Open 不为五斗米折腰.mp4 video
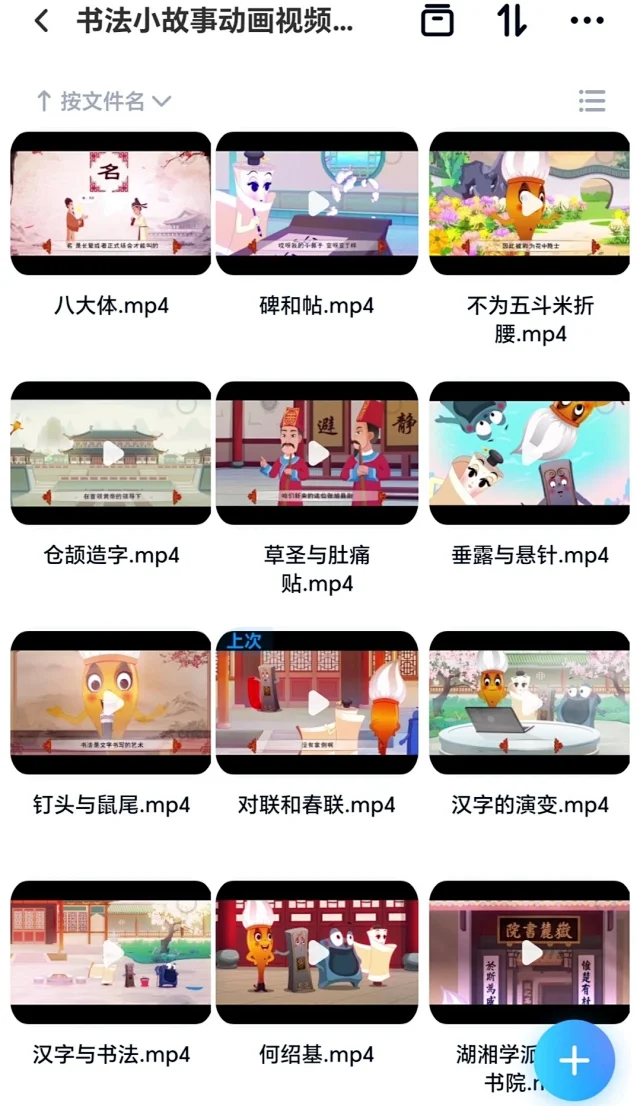The height and width of the screenshot is (1106, 640). click(x=530, y=203)
